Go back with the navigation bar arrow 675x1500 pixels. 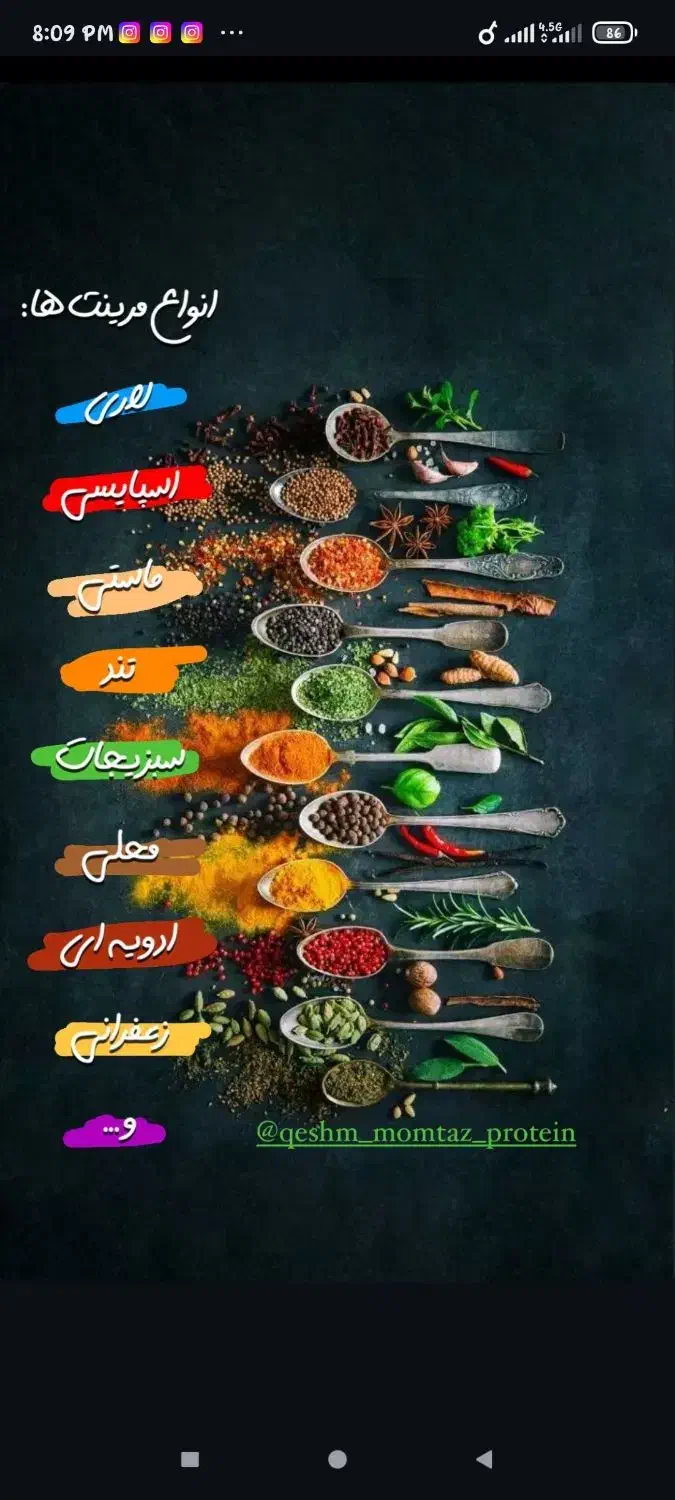484,1459
